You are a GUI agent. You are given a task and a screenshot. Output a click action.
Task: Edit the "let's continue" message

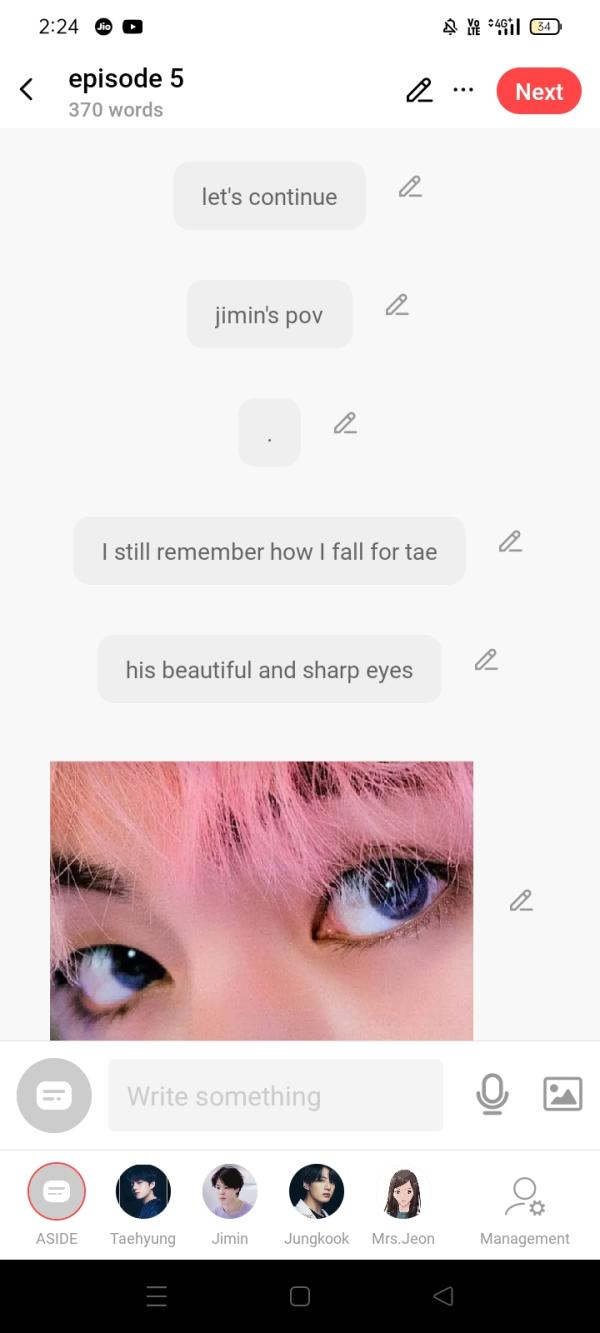pyautogui.click(x=410, y=187)
